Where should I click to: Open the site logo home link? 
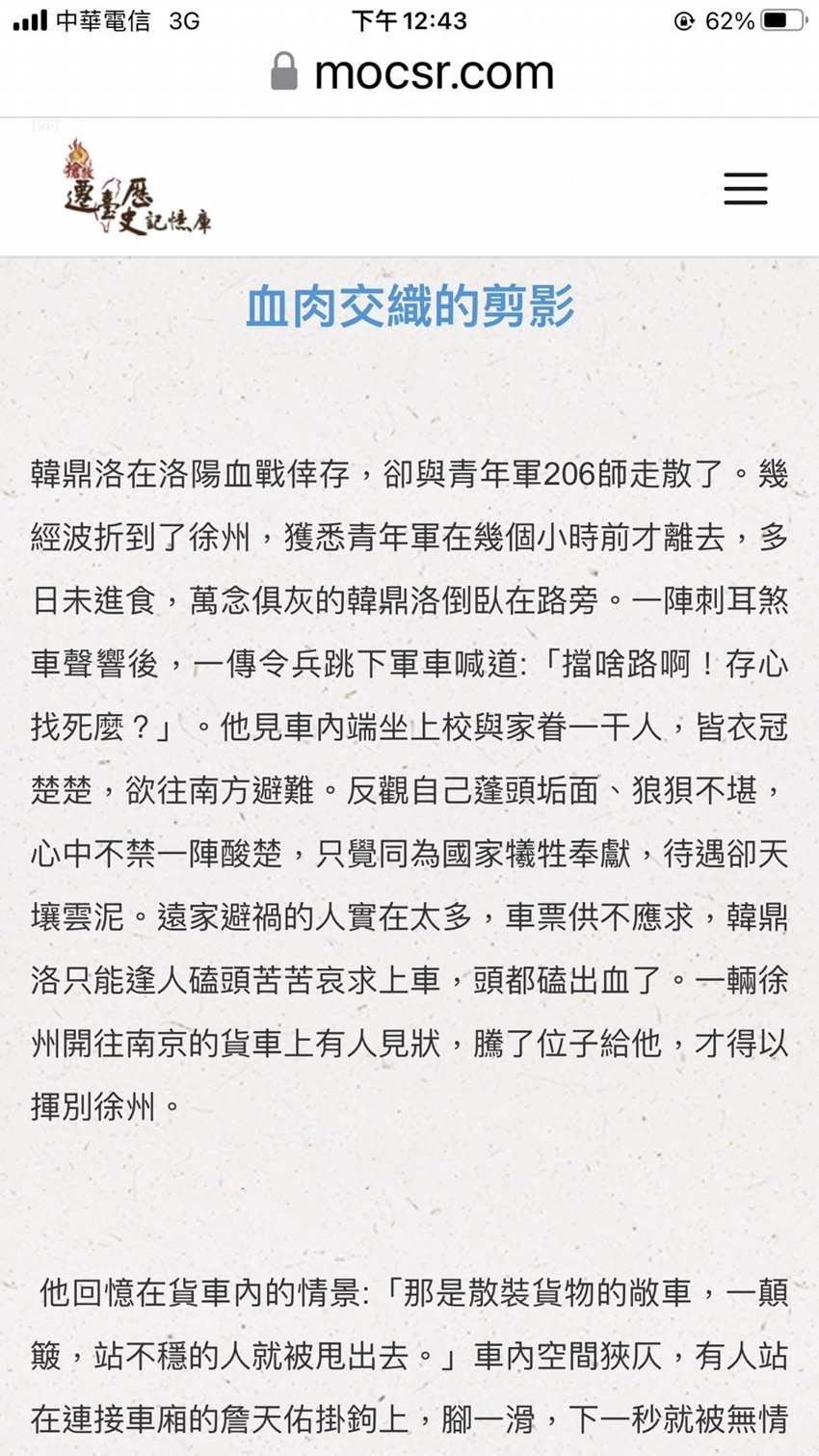tap(137, 187)
